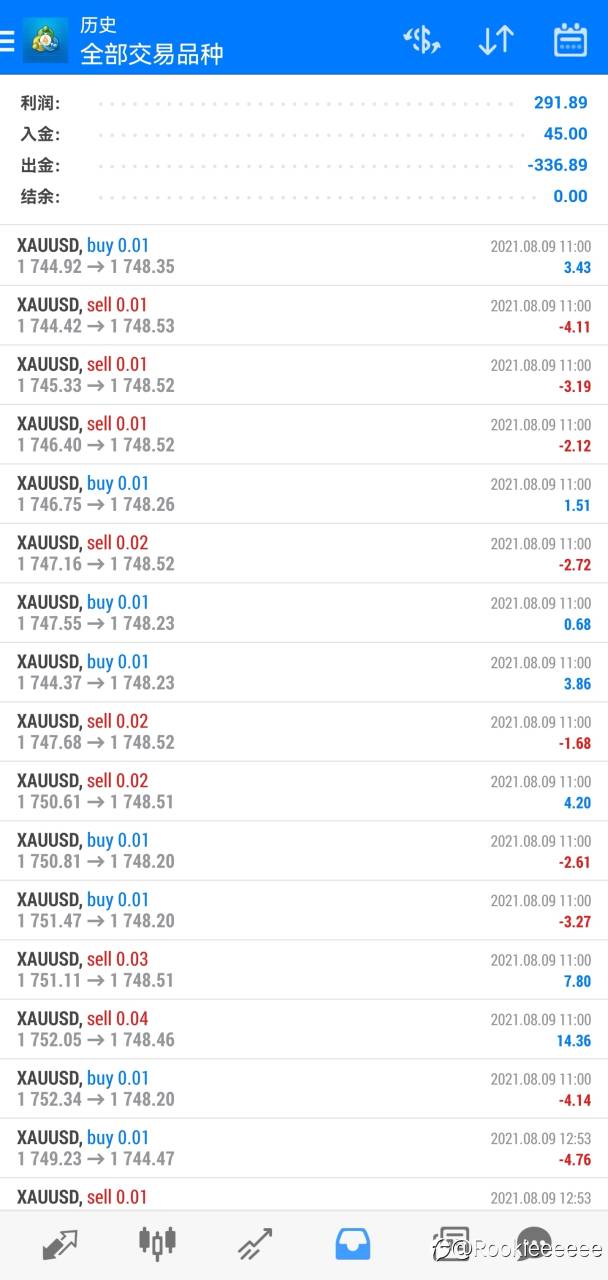Expand XAUUSD sell trade opened at 1744.42
608x1280 pixels.
(304, 316)
